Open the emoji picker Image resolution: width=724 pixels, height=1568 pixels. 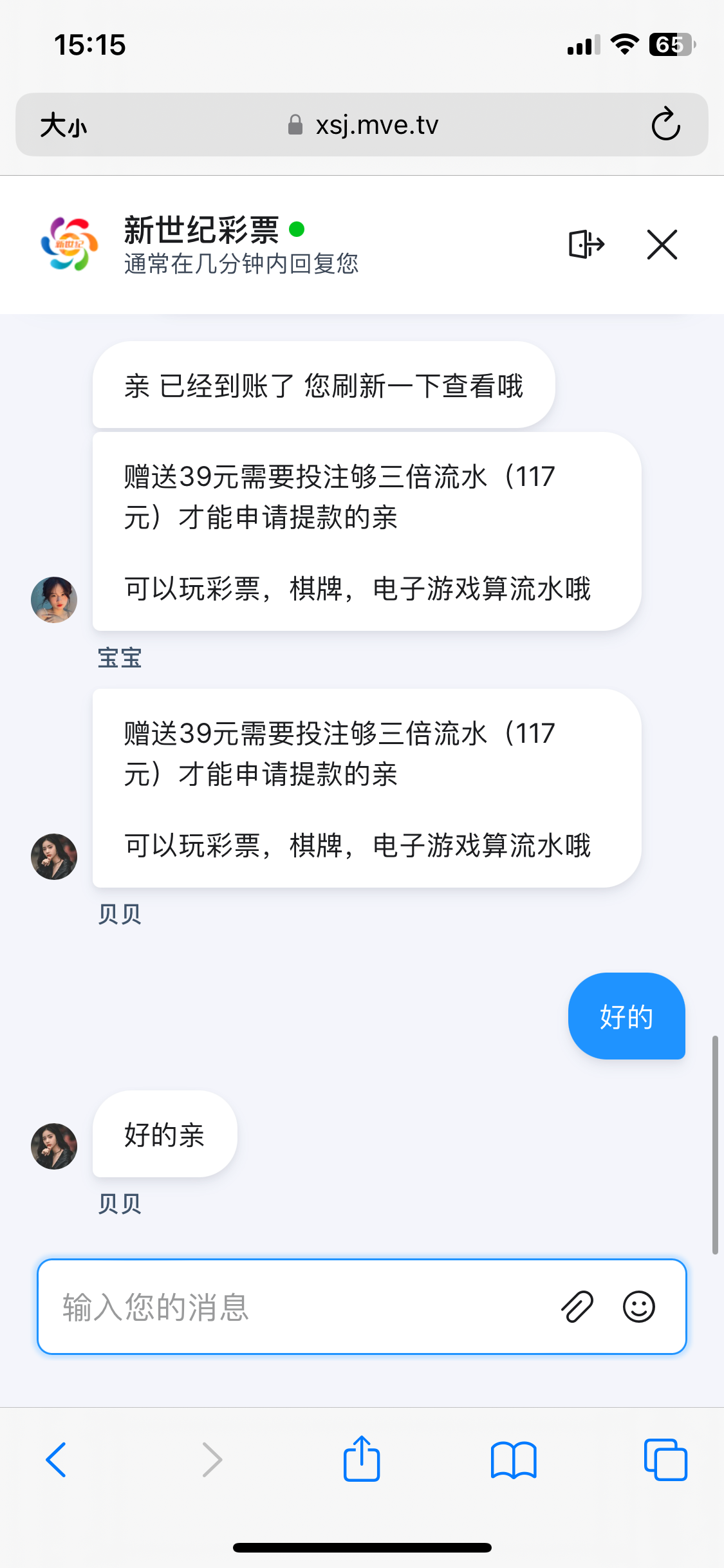[638, 1307]
